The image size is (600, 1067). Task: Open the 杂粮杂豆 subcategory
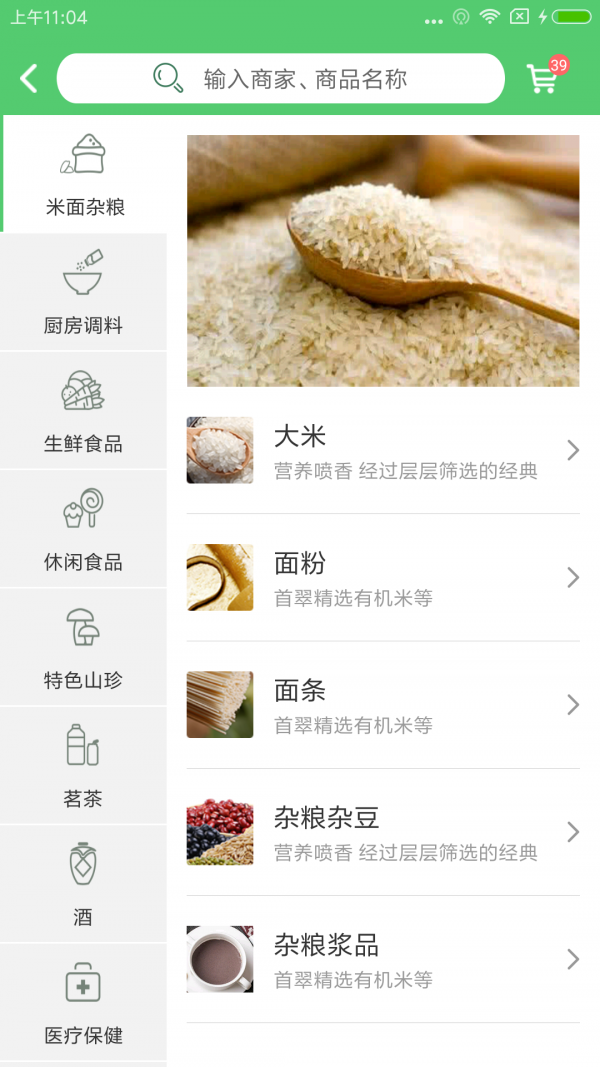[383, 832]
